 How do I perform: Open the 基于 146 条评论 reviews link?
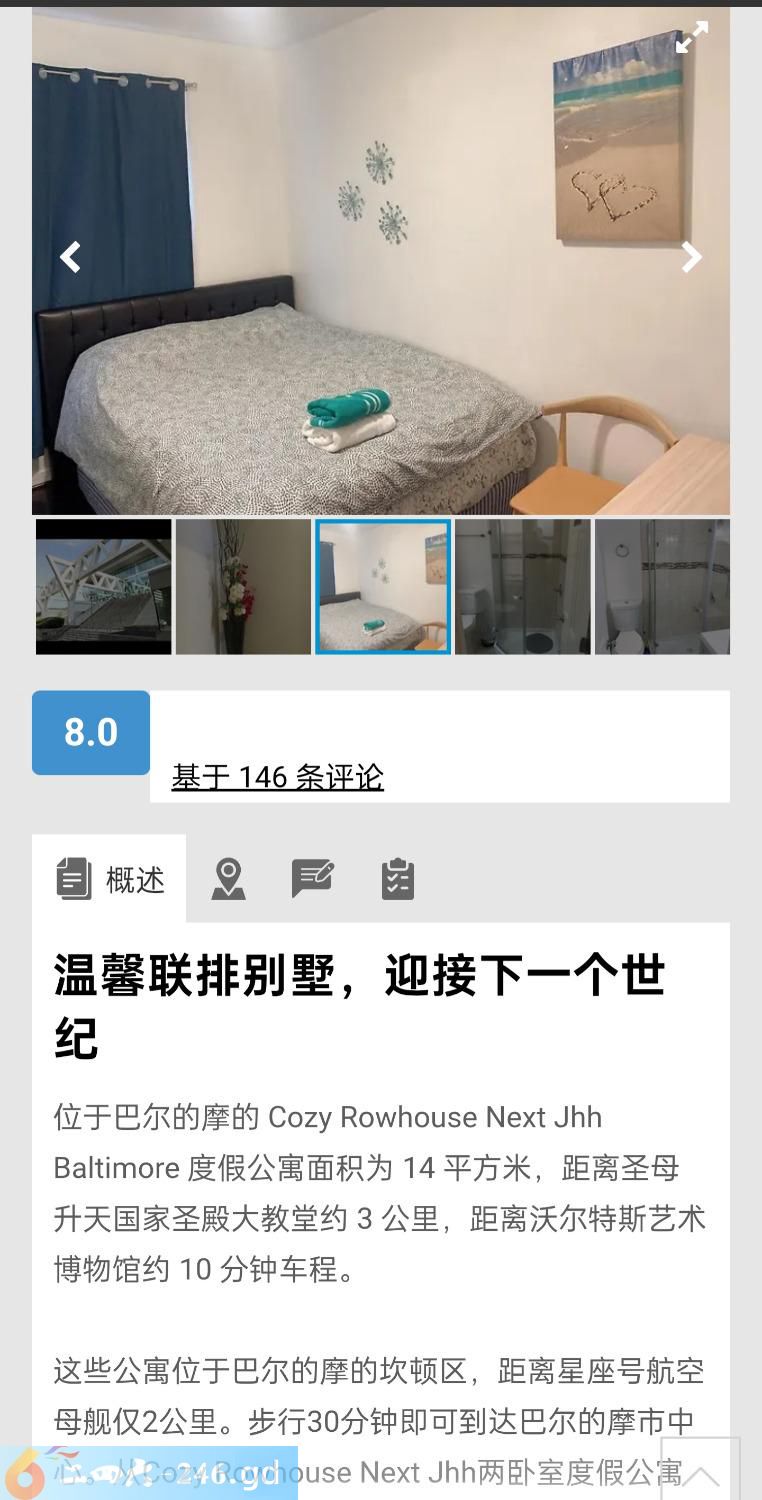point(277,777)
